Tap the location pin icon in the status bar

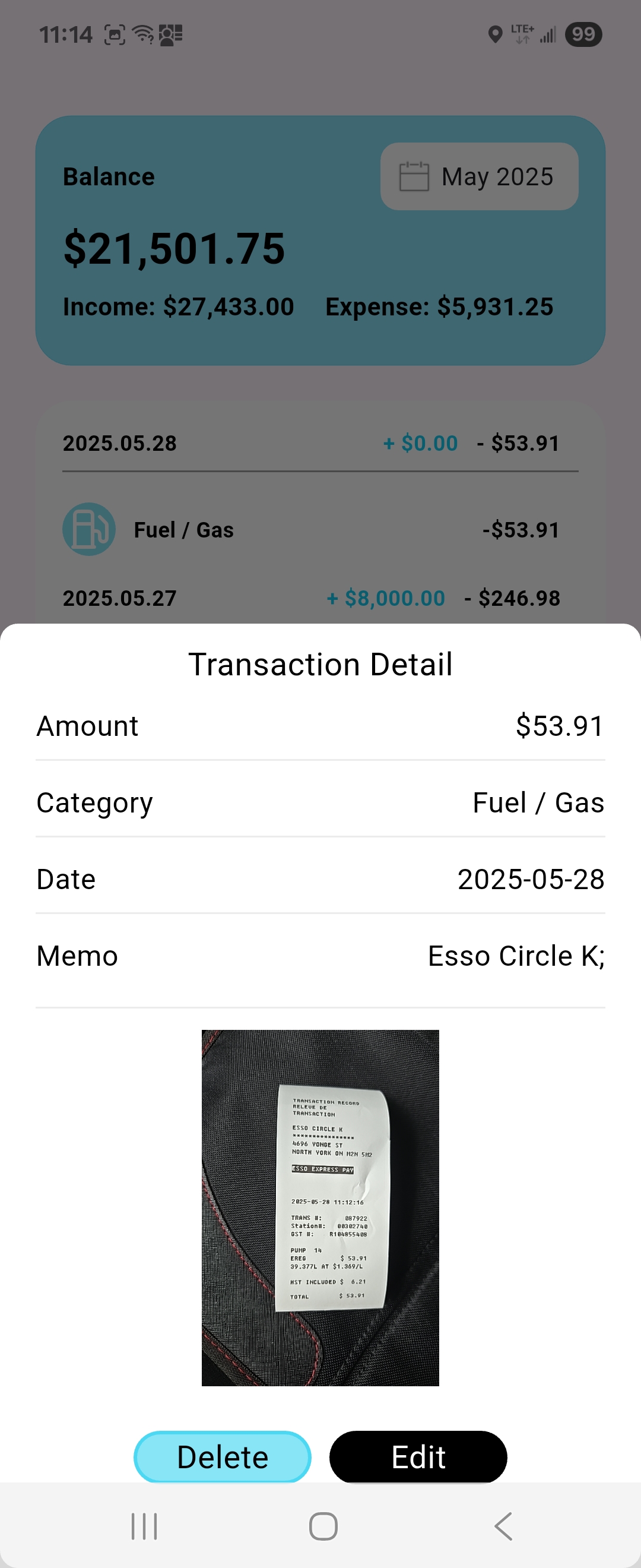pos(496,34)
